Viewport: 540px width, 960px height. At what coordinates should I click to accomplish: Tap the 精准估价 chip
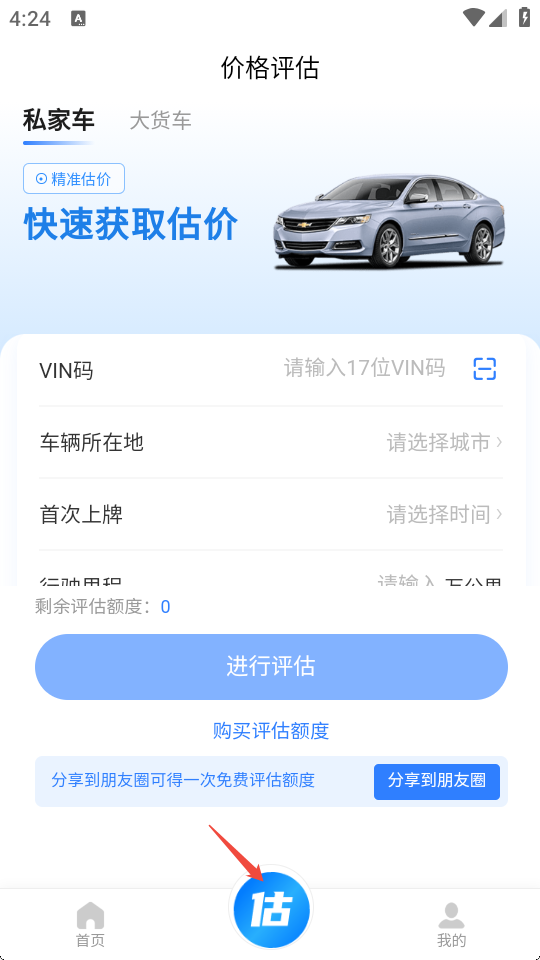[x=74, y=179]
